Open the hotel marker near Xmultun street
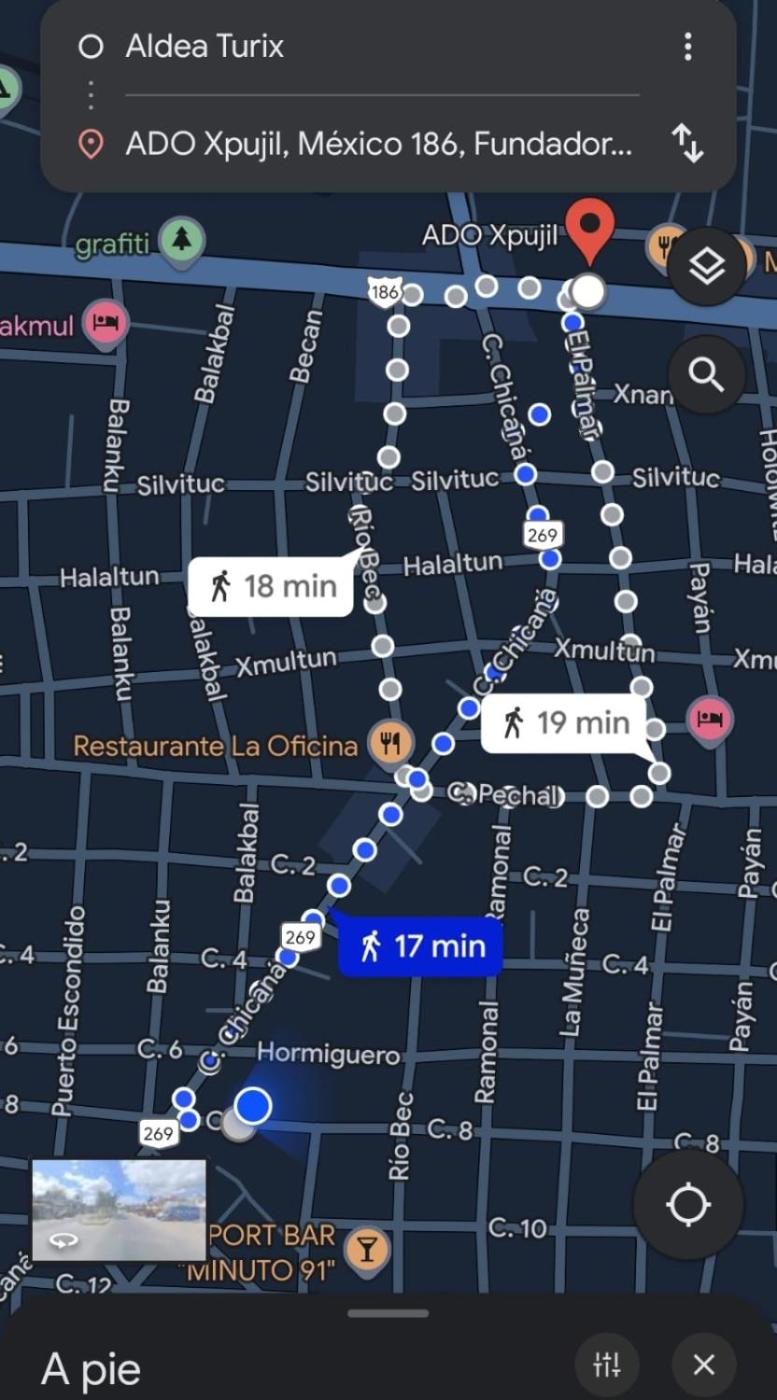777x1400 pixels. [709, 718]
